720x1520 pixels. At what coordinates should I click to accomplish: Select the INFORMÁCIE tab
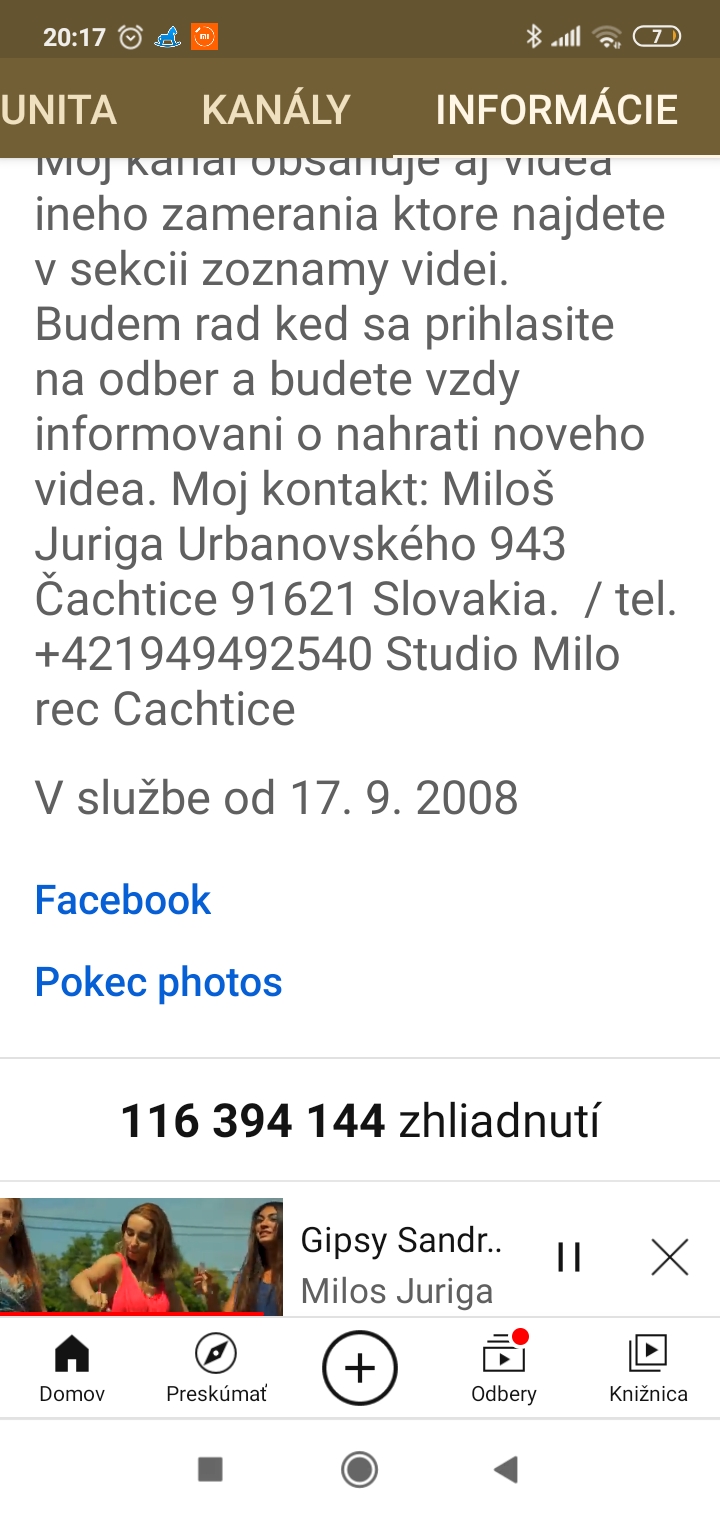pos(556,109)
